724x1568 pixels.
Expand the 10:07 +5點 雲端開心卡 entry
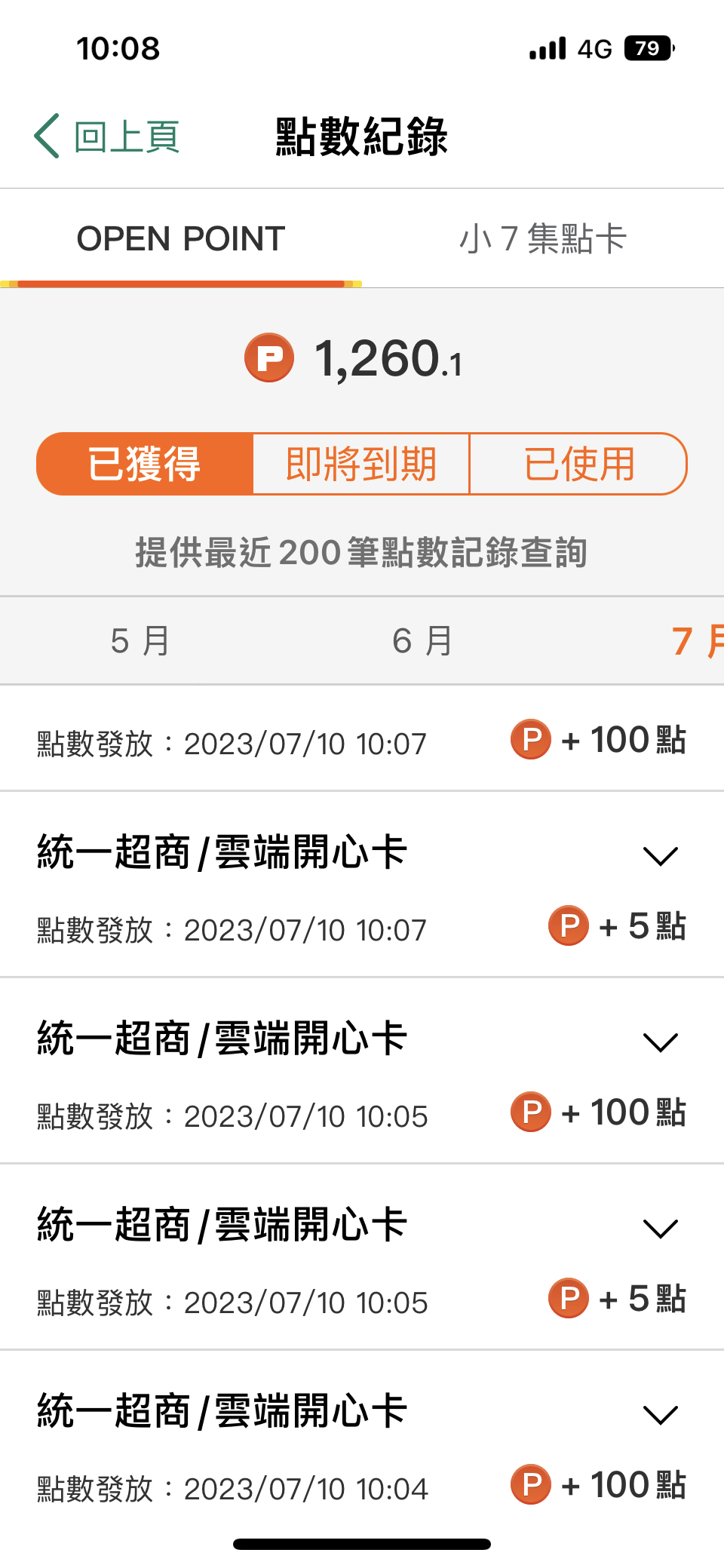[x=661, y=856]
